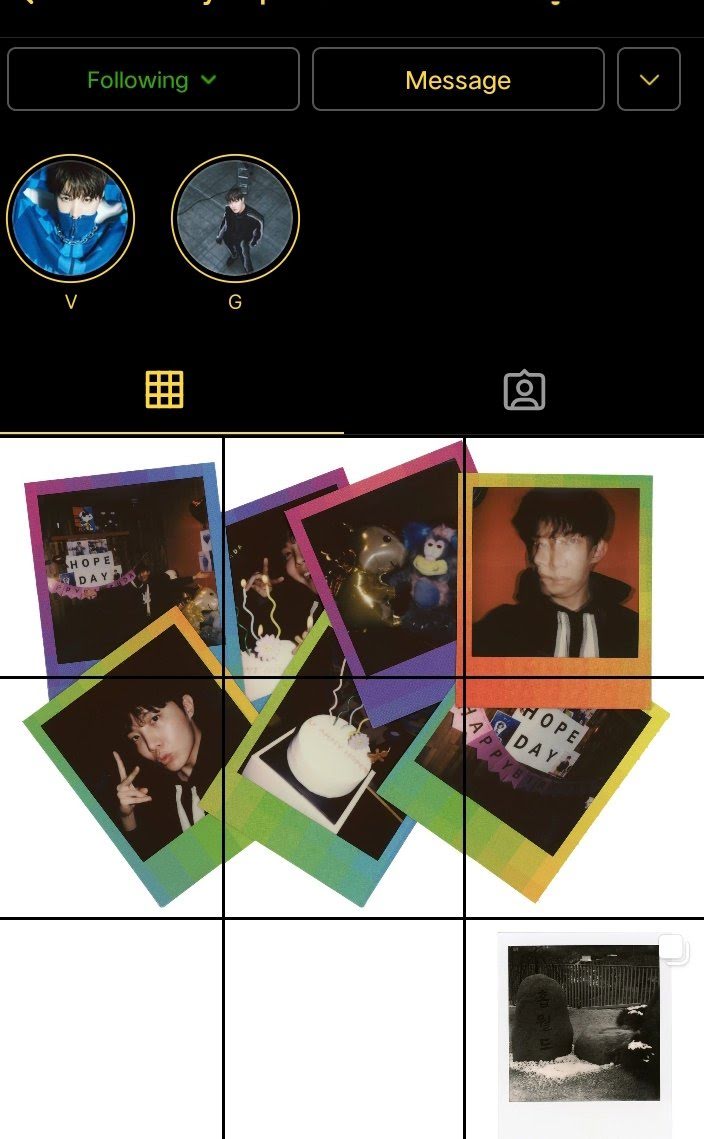Screen dimensions: 704x1139
Task: Open the monkey plush polaroid post
Action: 344,558
